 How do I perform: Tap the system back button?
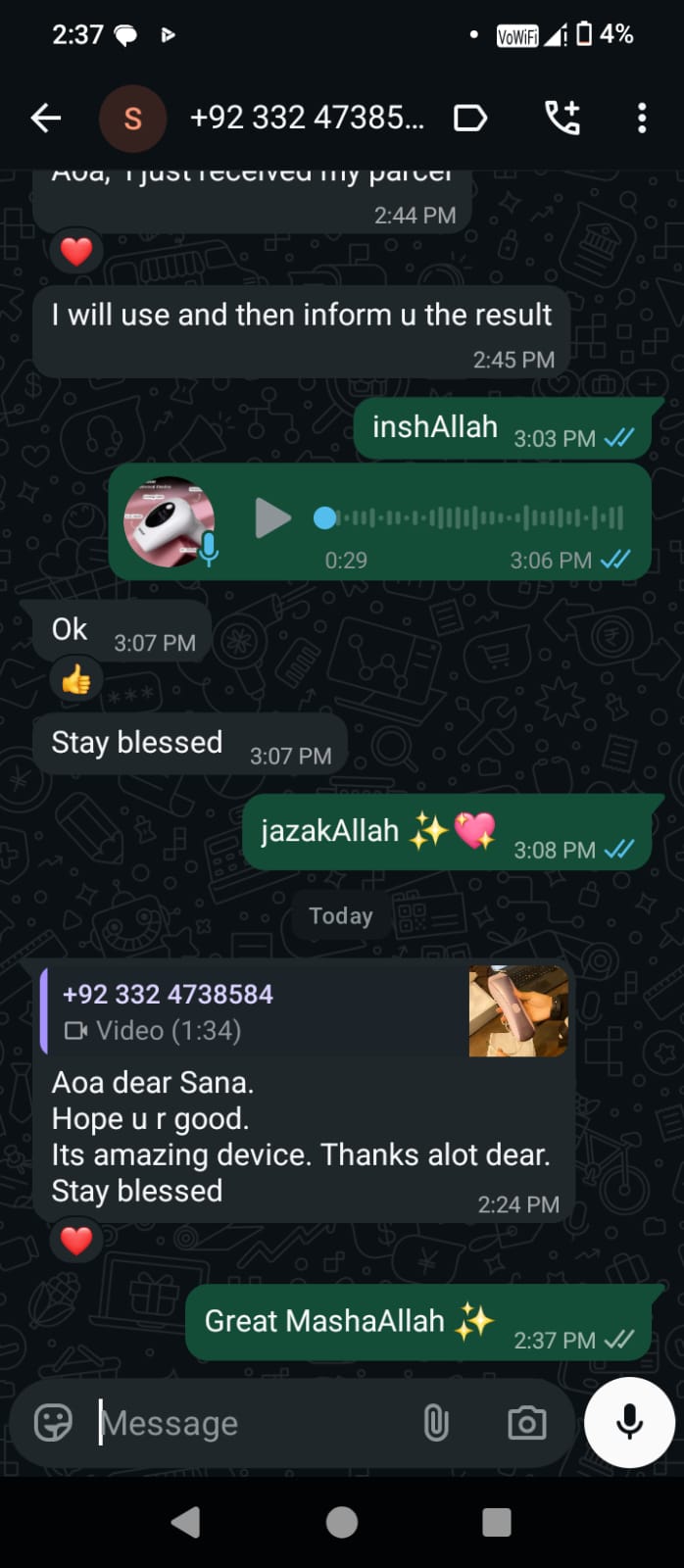tap(185, 1522)
